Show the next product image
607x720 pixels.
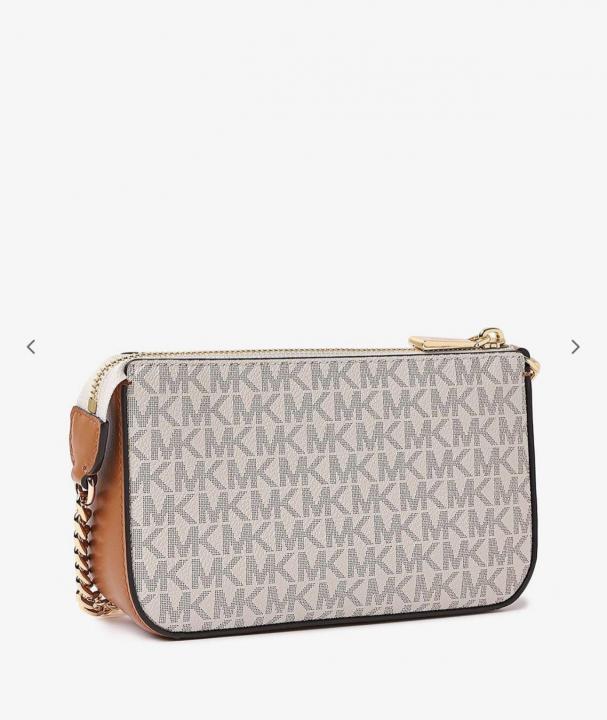coord(575,347)
